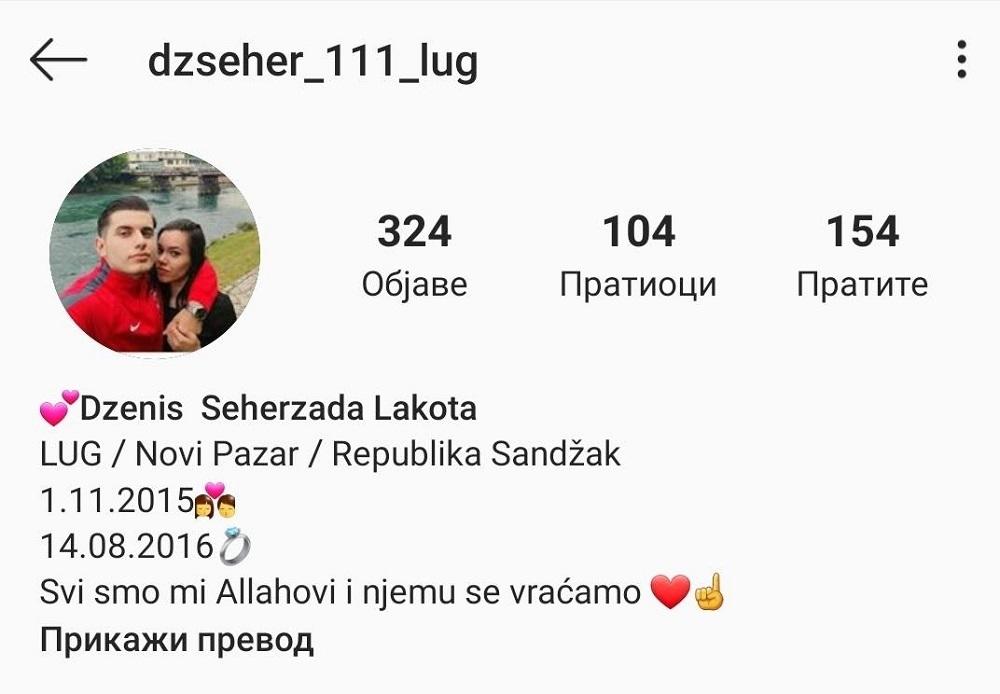View the 324 Објаве posts
The image size is (1000, 694).
(x=414, y=257)
